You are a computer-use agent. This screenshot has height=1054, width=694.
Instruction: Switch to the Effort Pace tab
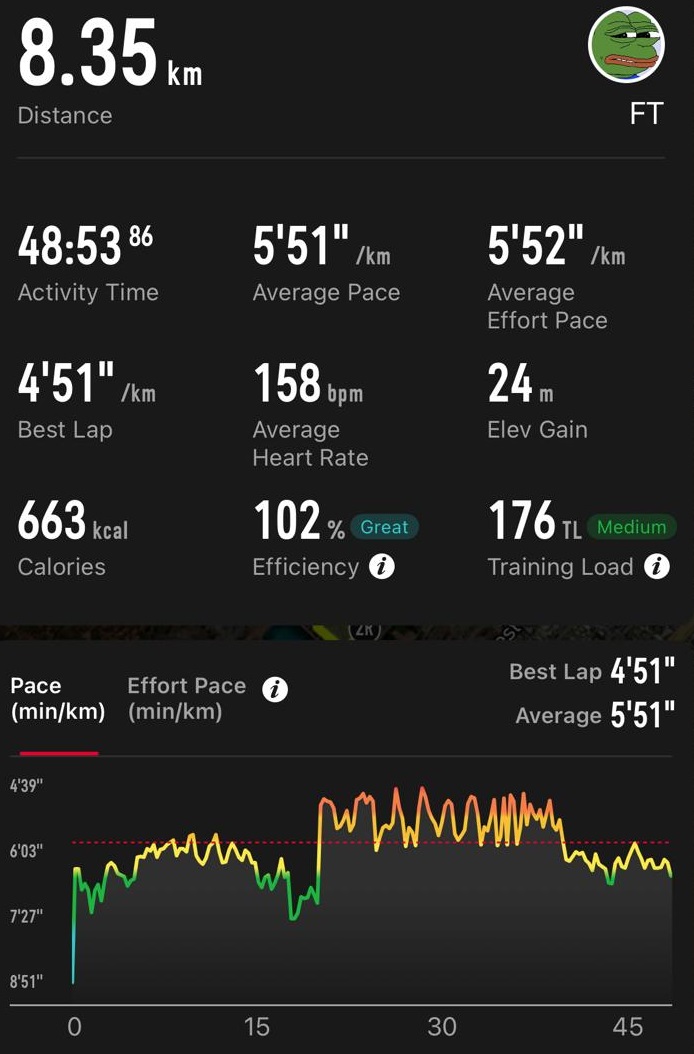click(187, 698)
